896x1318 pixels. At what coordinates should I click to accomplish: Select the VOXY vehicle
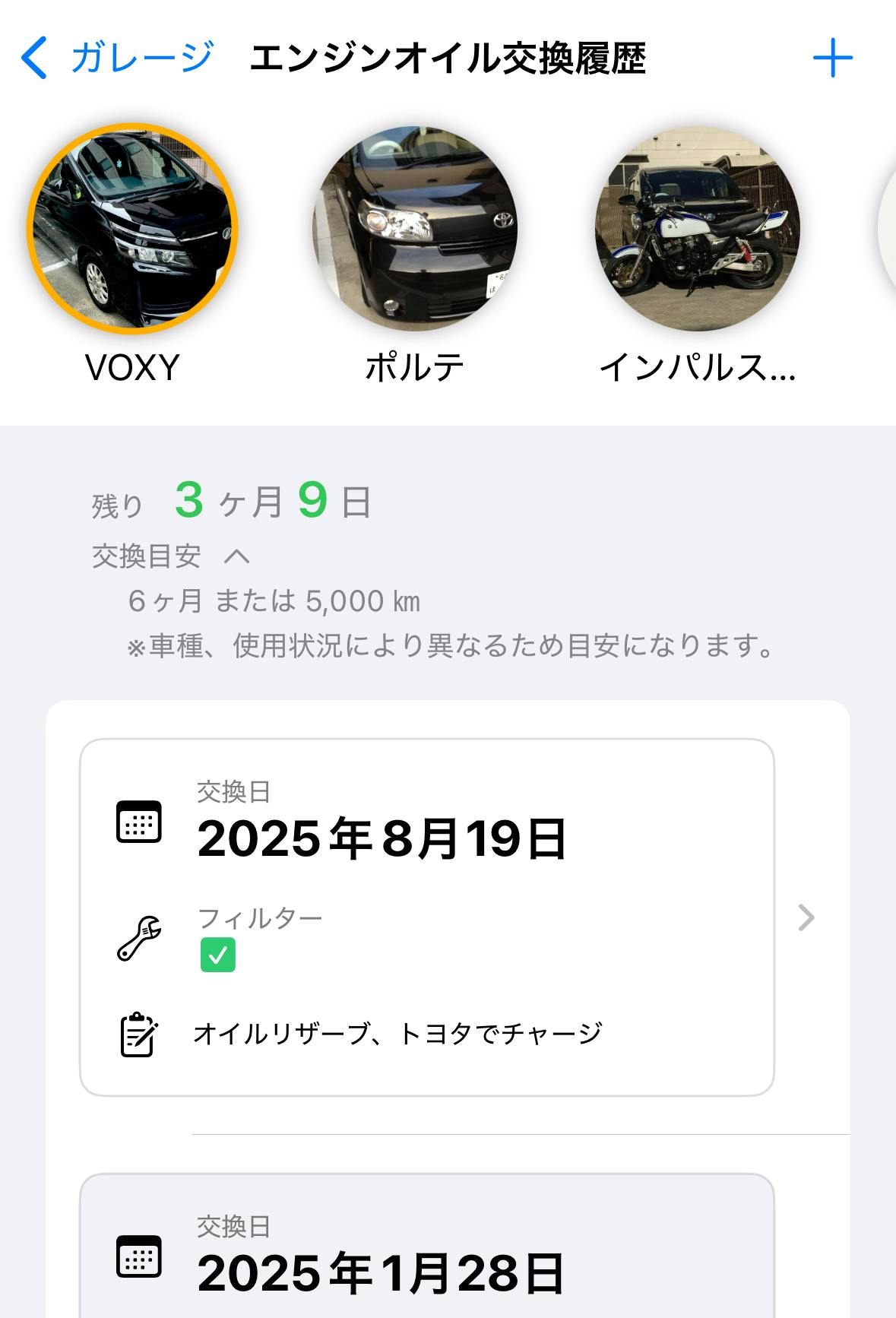point(132,229)
